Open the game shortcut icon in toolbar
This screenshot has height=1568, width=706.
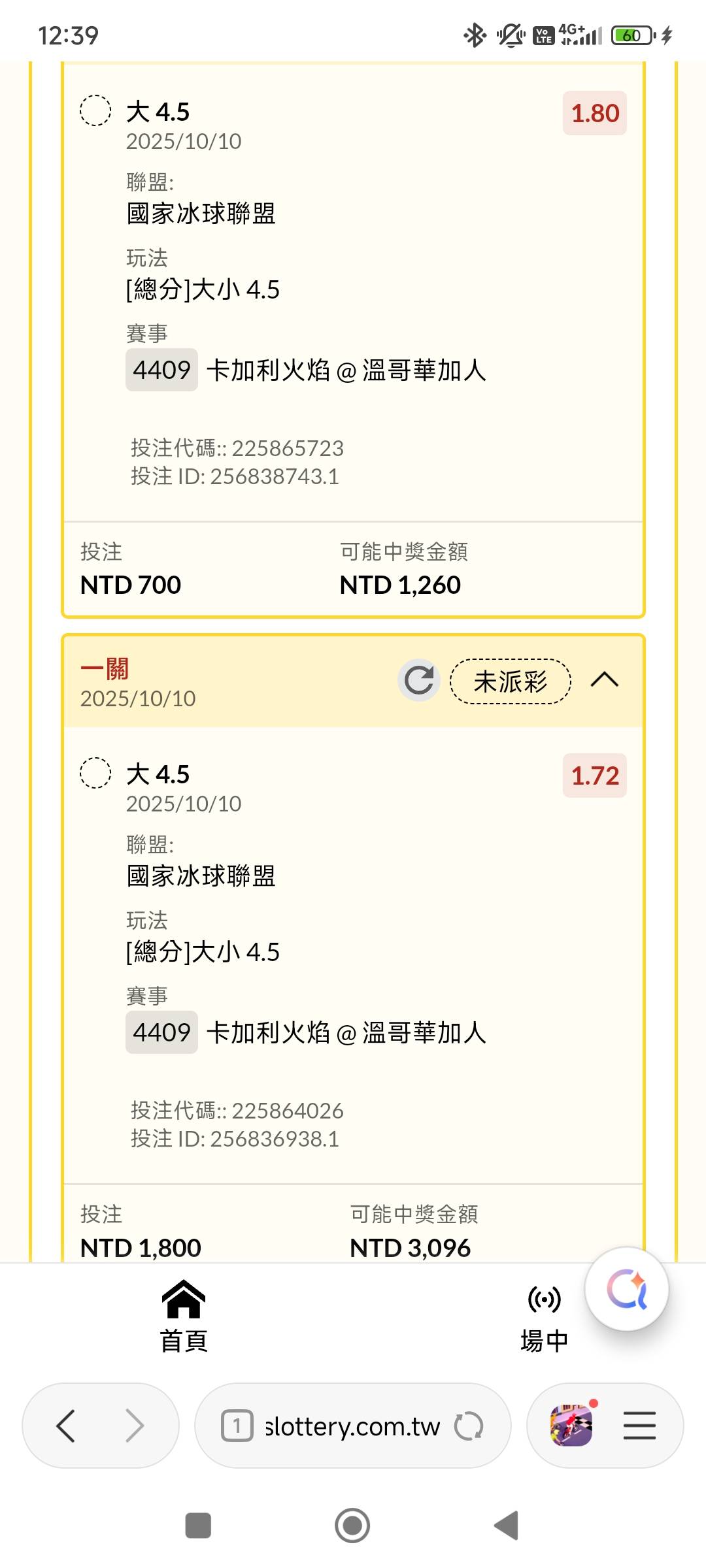[x=571, y=1426]
